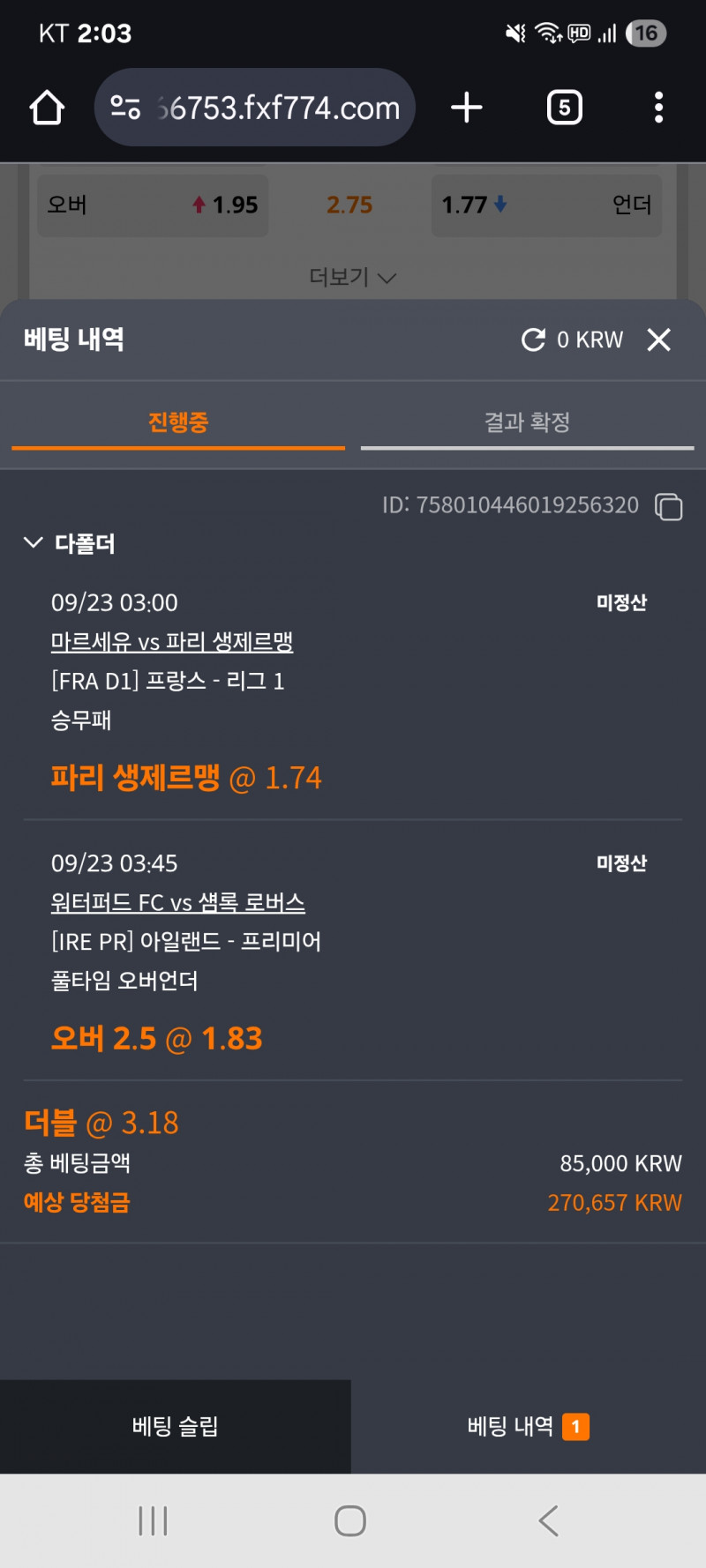Open the tab switcher showing 5 tabs

pos(564,108)
